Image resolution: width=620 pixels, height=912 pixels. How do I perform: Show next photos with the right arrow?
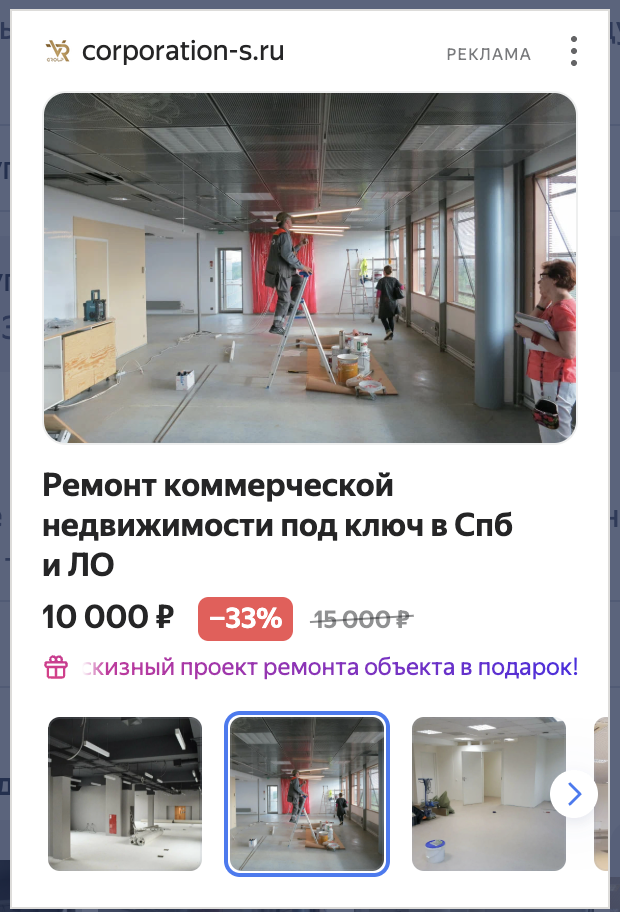coord(574,794)
